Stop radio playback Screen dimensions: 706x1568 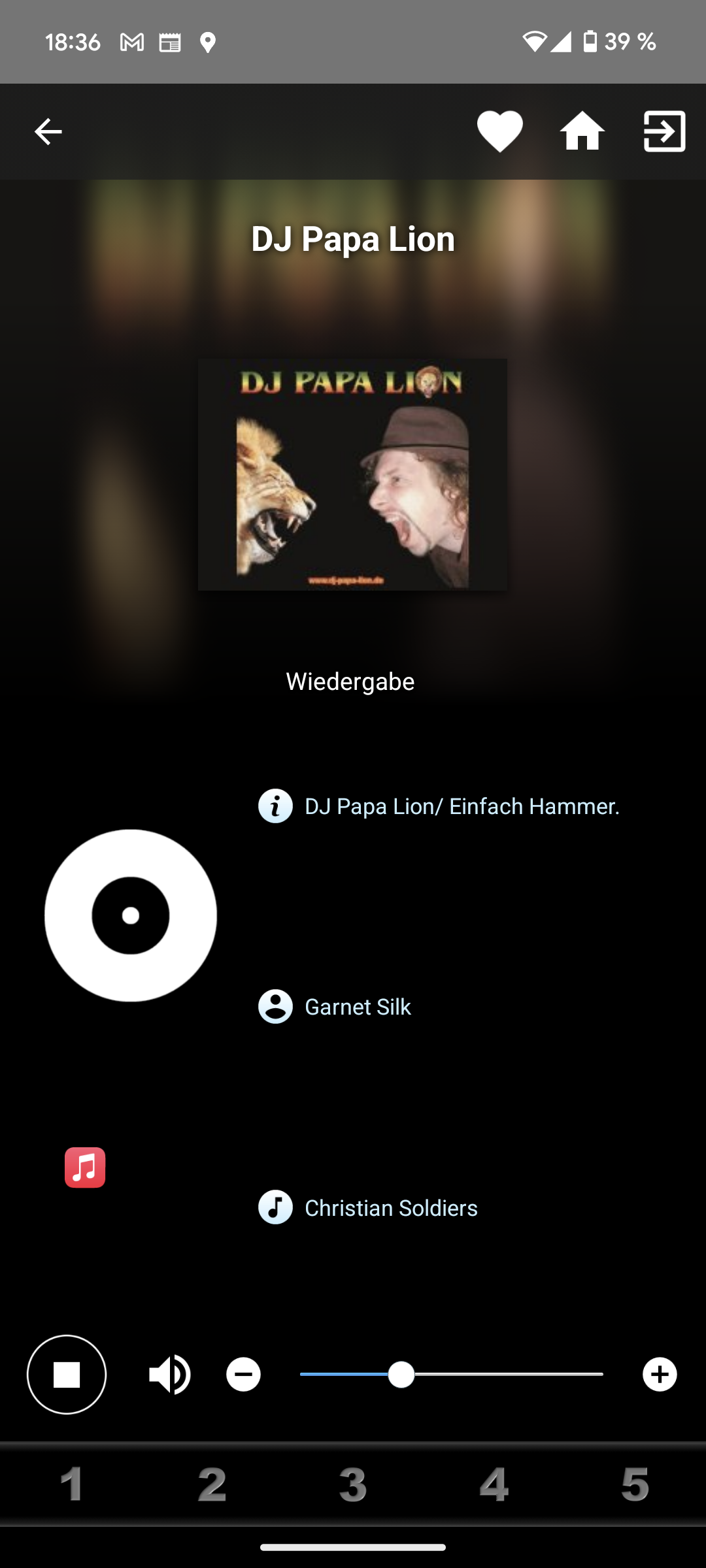[67, 1375]
